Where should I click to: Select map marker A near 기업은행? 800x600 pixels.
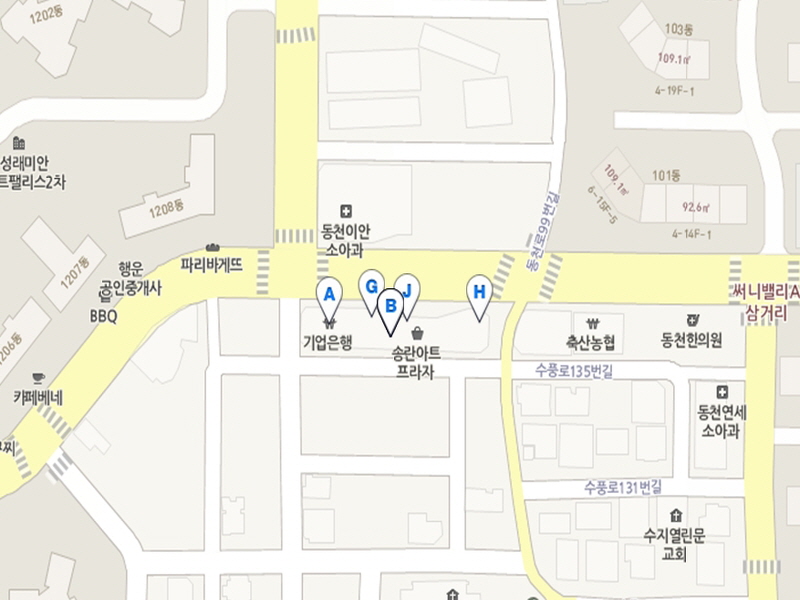328,295
